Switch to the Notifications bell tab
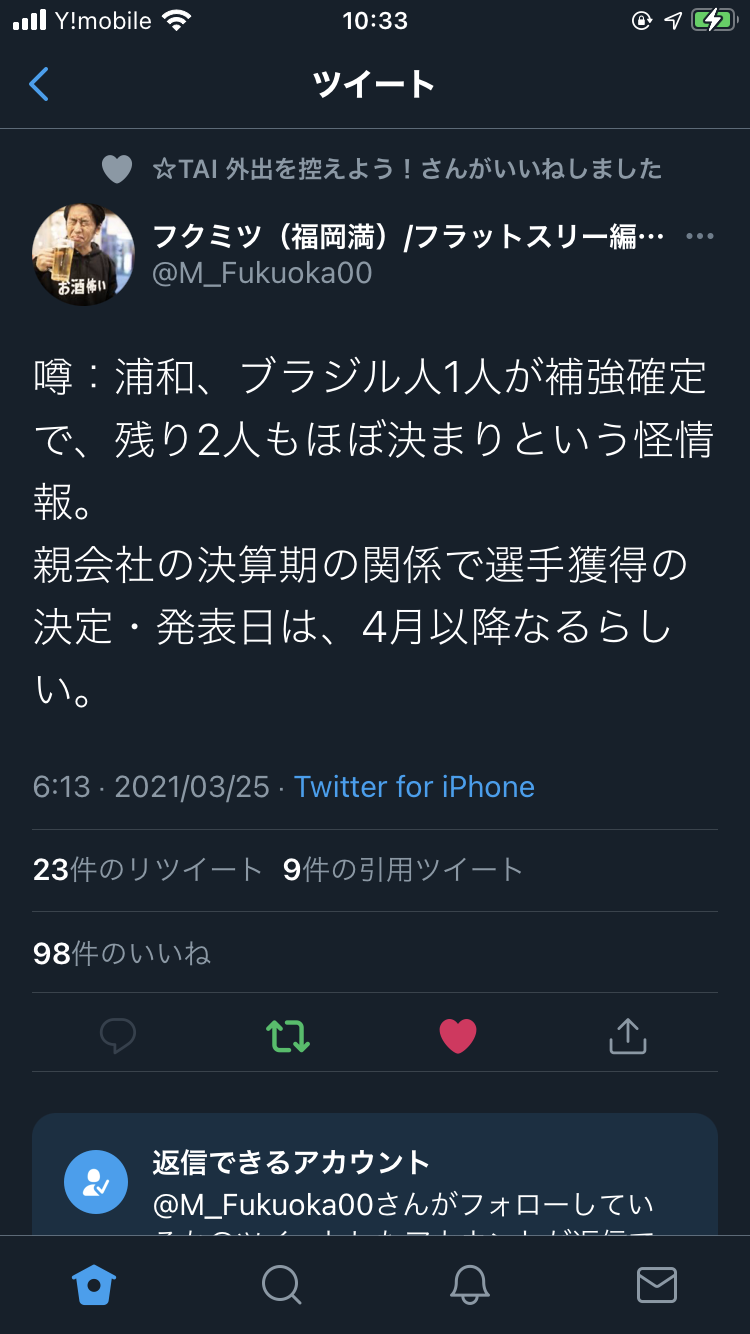The height and width of the screenshot is (1334, 750). (469, 1285)
